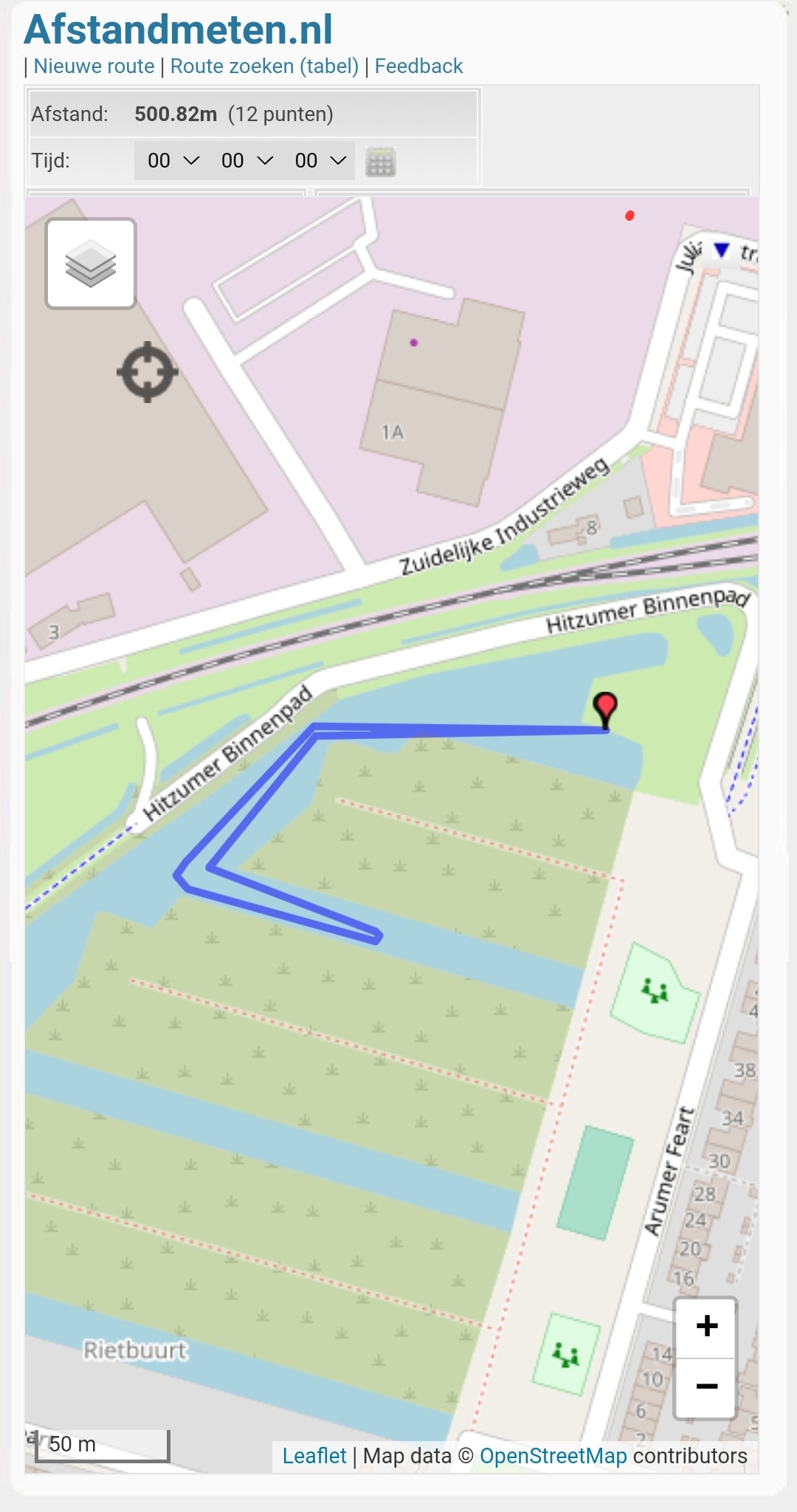This screenshot has width=797, height=1512.
Task: Open the Nieuwe route link
Action: tap(94, 66)
